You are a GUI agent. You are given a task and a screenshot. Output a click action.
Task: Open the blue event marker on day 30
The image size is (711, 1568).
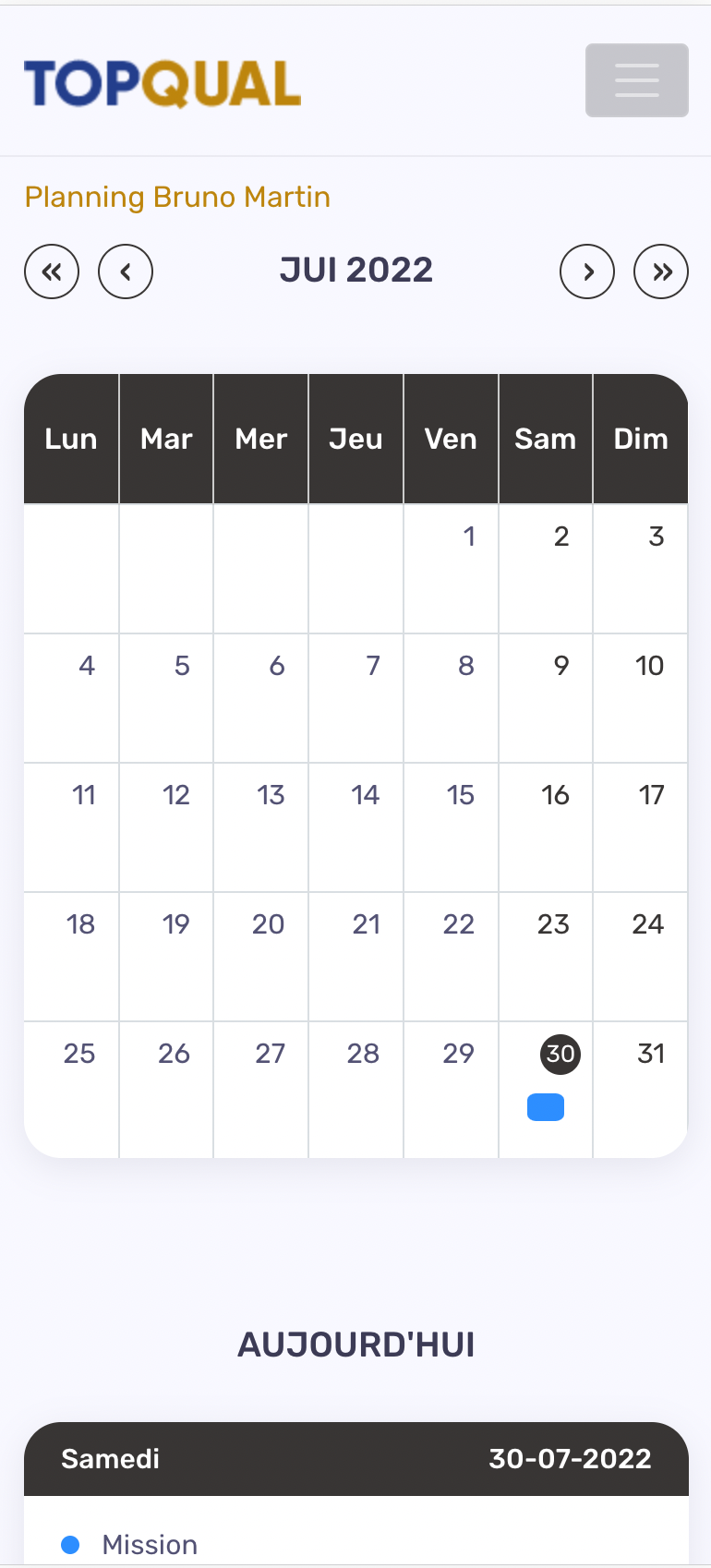tap(546, 1107)
